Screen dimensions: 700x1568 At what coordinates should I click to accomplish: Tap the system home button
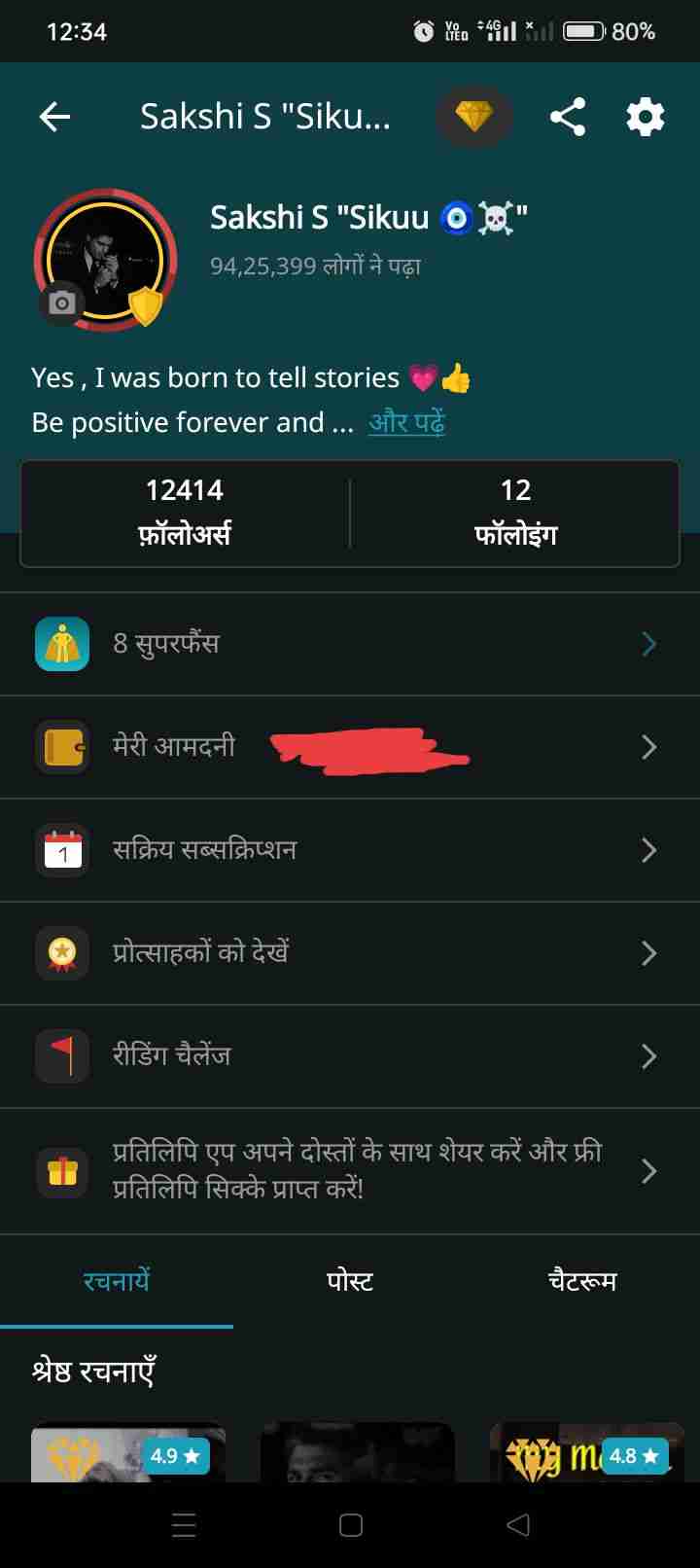[351, 1525]
